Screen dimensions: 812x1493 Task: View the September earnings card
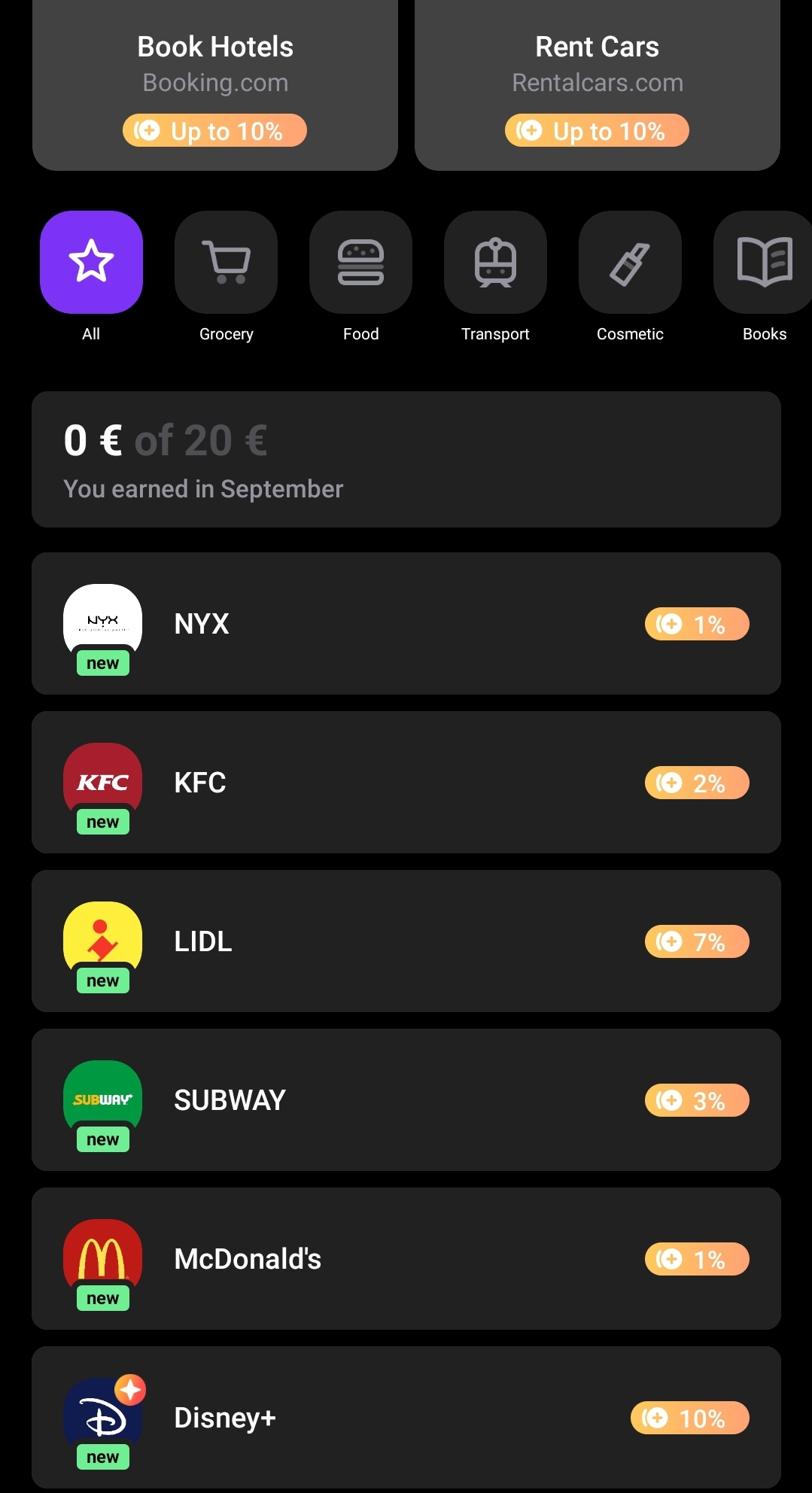click(406, 459)
